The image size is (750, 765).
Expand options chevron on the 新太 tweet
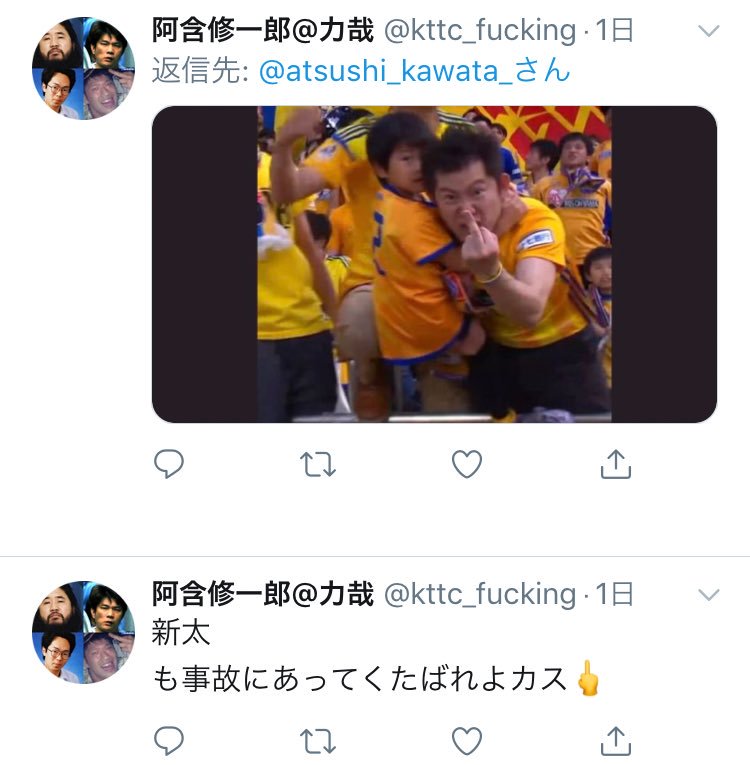click(x=708, y=595)
